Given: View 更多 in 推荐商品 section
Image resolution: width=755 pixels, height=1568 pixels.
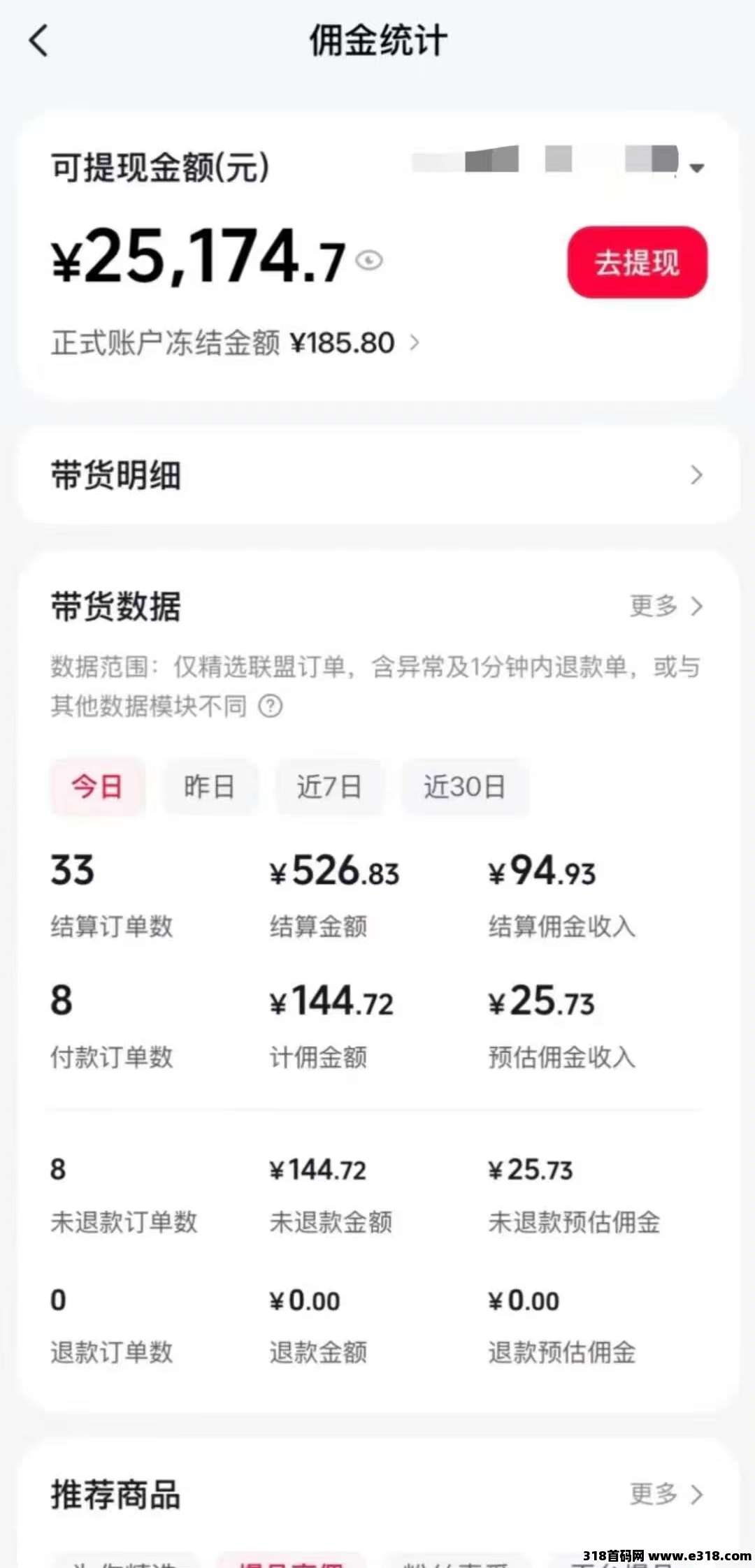Looking at the screenshot, I should point(666,1495).
